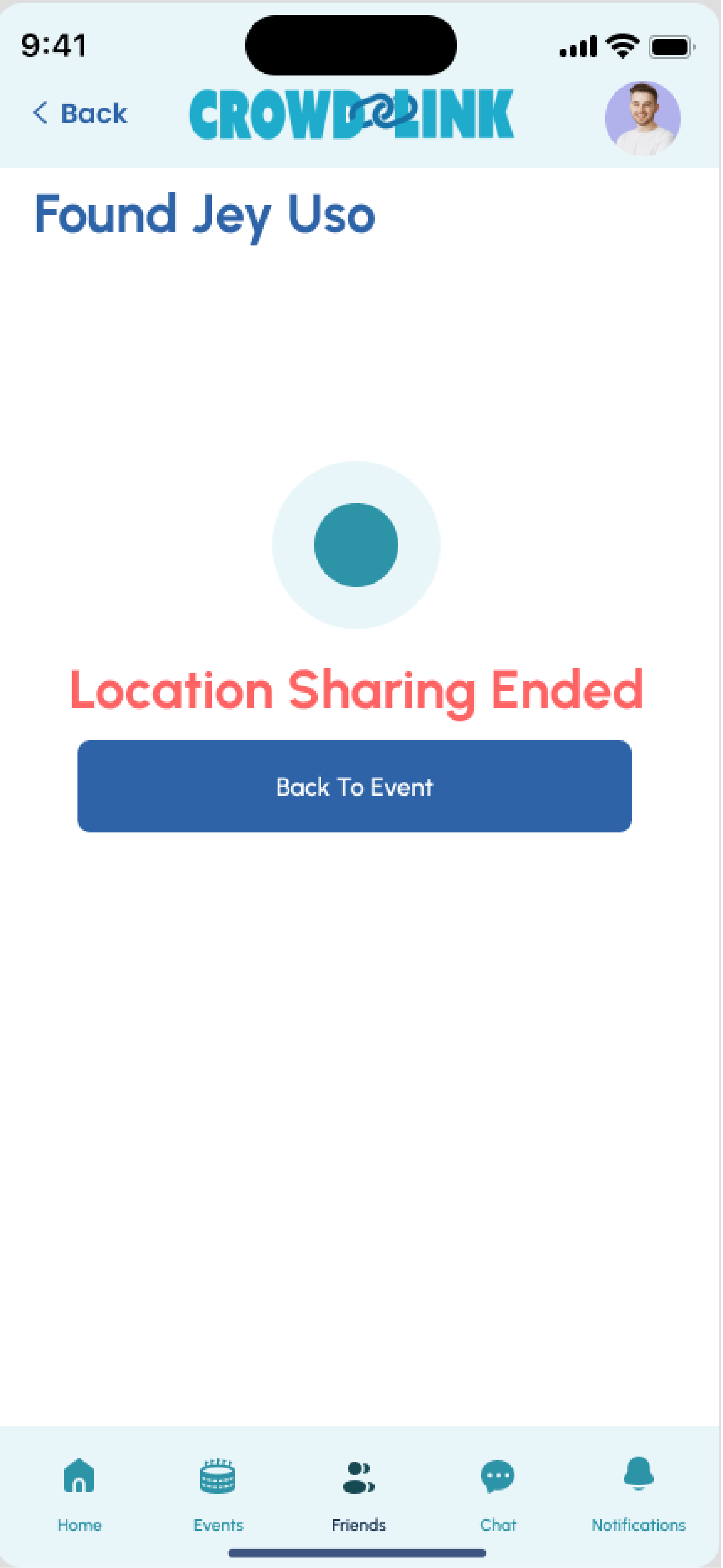Switch to the Home tab
This screenshot has height=1568, width=723.
(x=79, y=1491)
